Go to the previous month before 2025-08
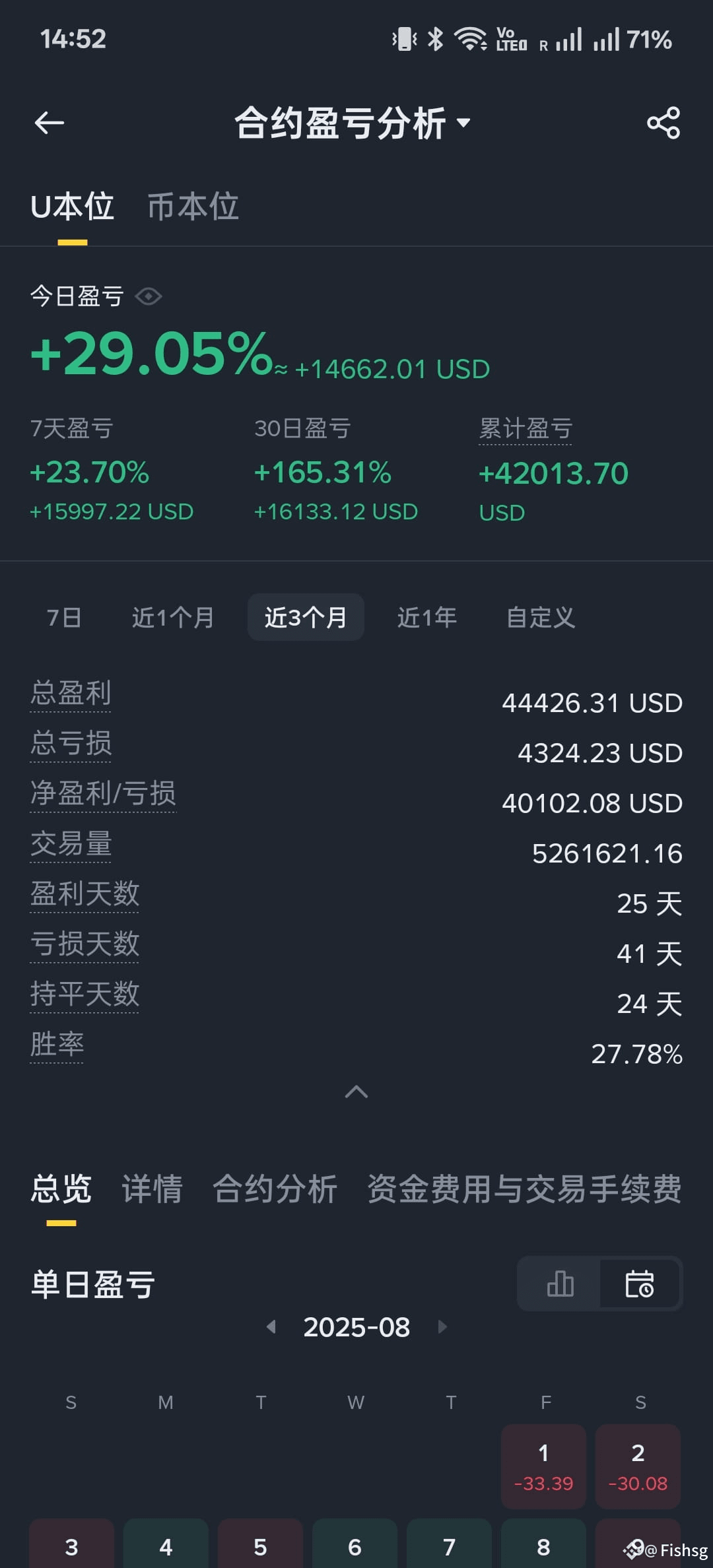713x1568 pixels. (x=271, y=1327)
